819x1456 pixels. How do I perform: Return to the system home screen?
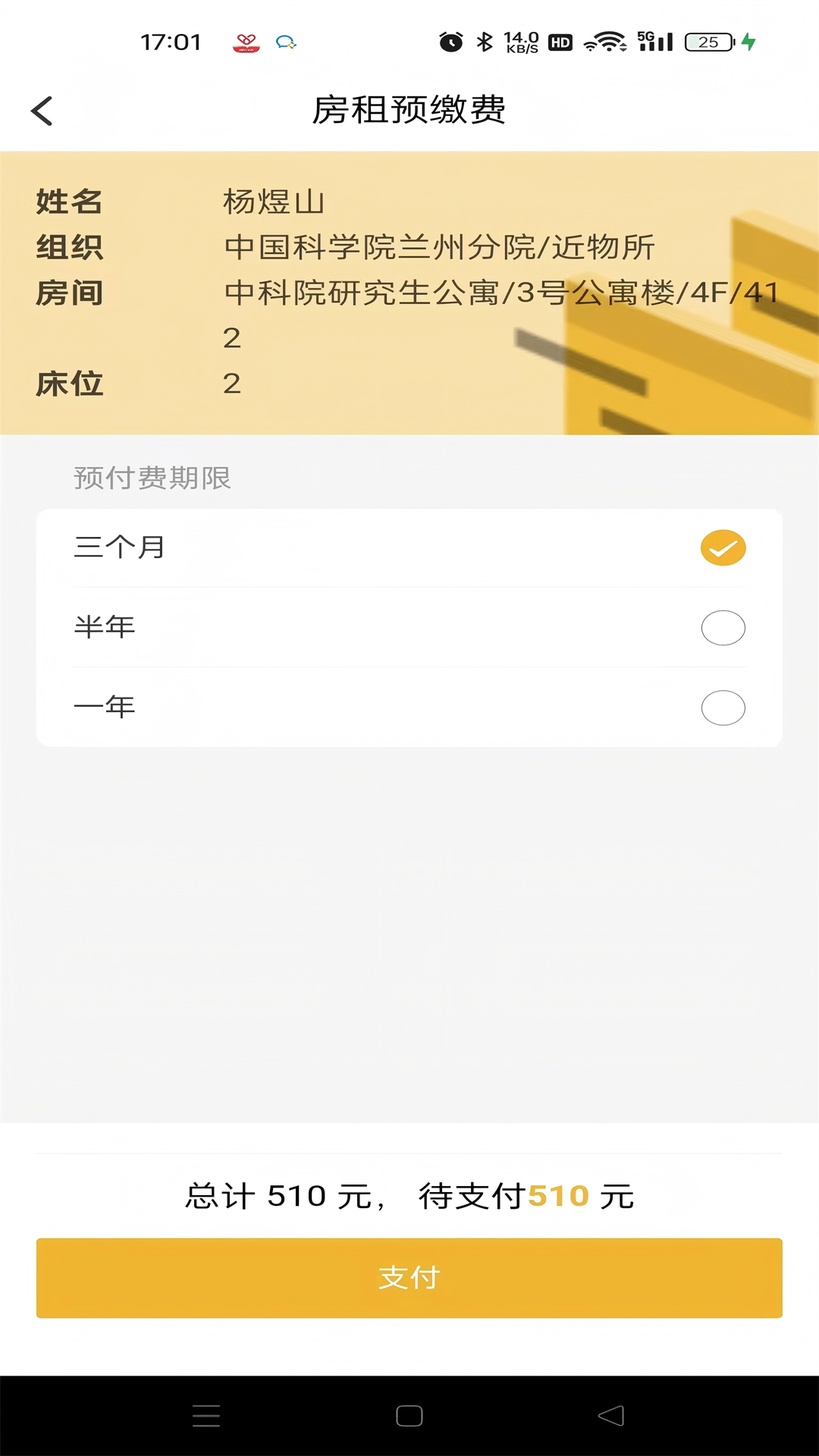point(409,1416)
